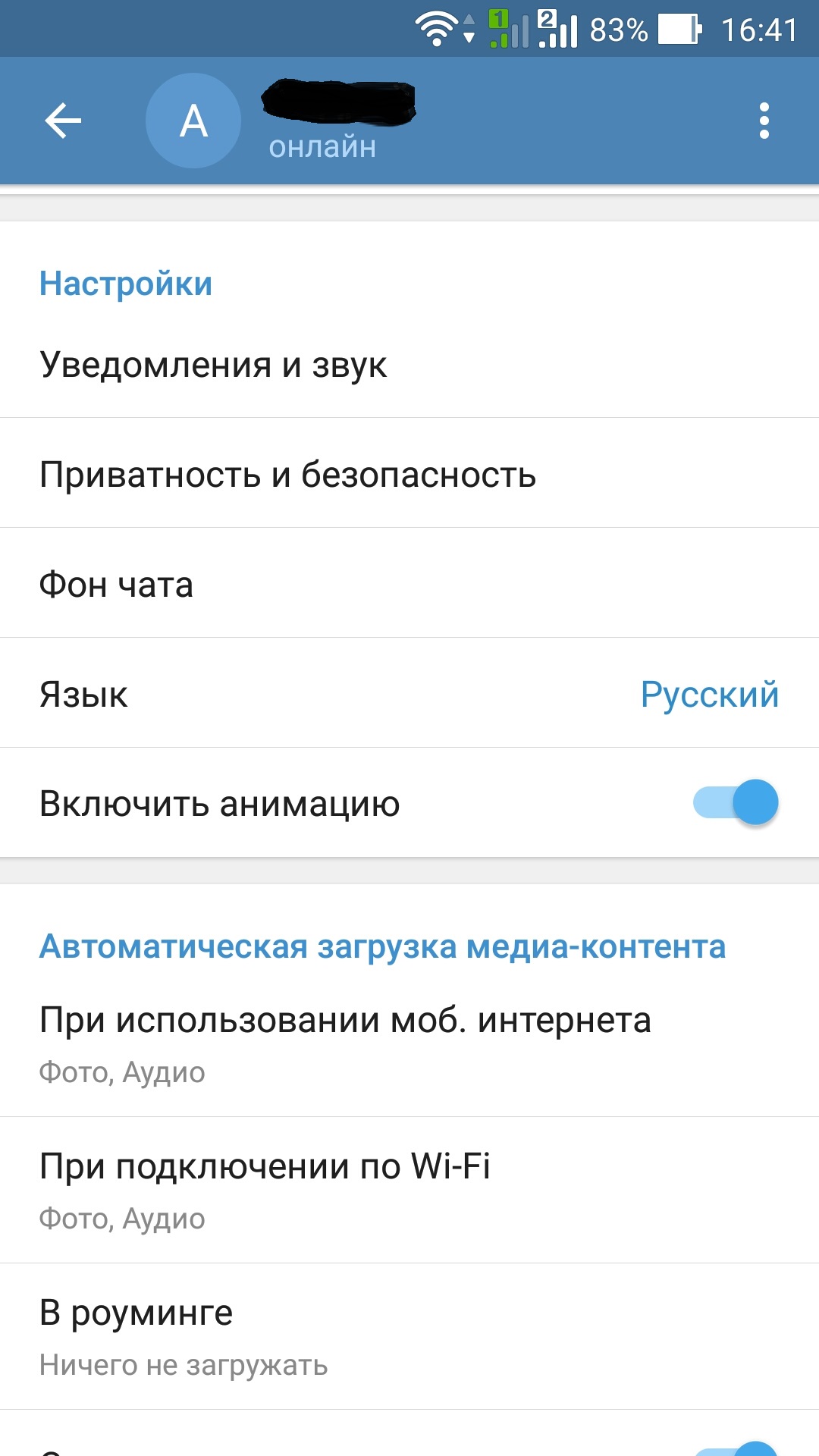
Task: Open the В роуминге download options
Action: [x=409, y=1336]
